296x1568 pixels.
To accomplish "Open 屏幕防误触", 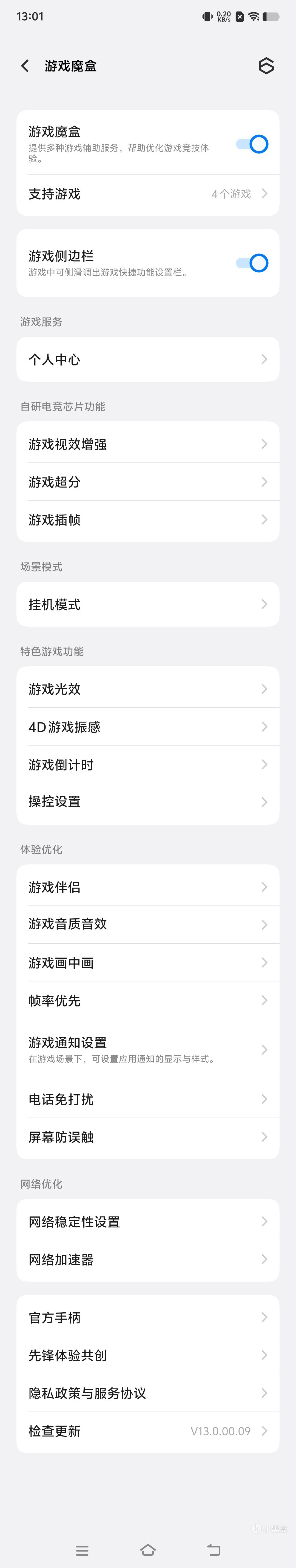I will [147, 1137].
